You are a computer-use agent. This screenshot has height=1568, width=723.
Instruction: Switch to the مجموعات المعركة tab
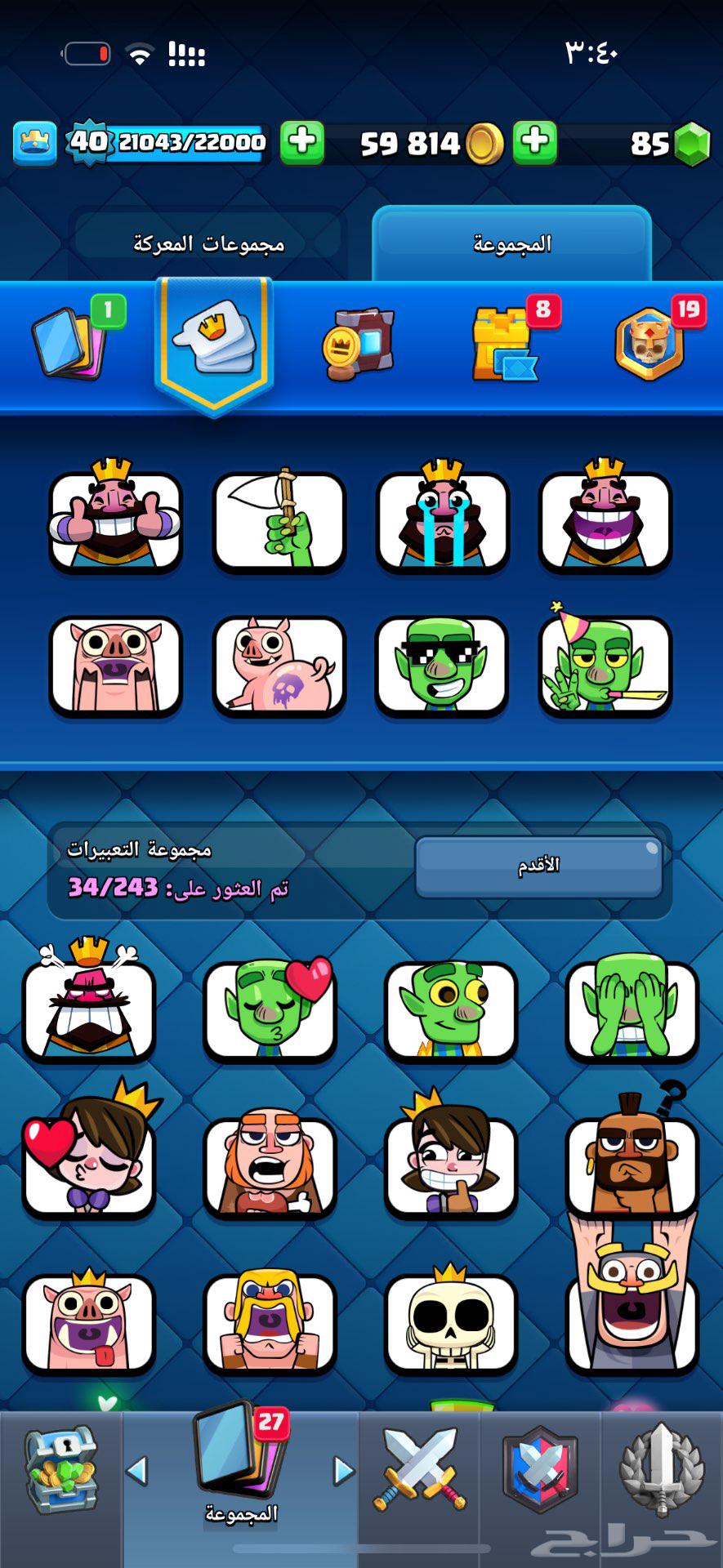click(x=208, y=243)
